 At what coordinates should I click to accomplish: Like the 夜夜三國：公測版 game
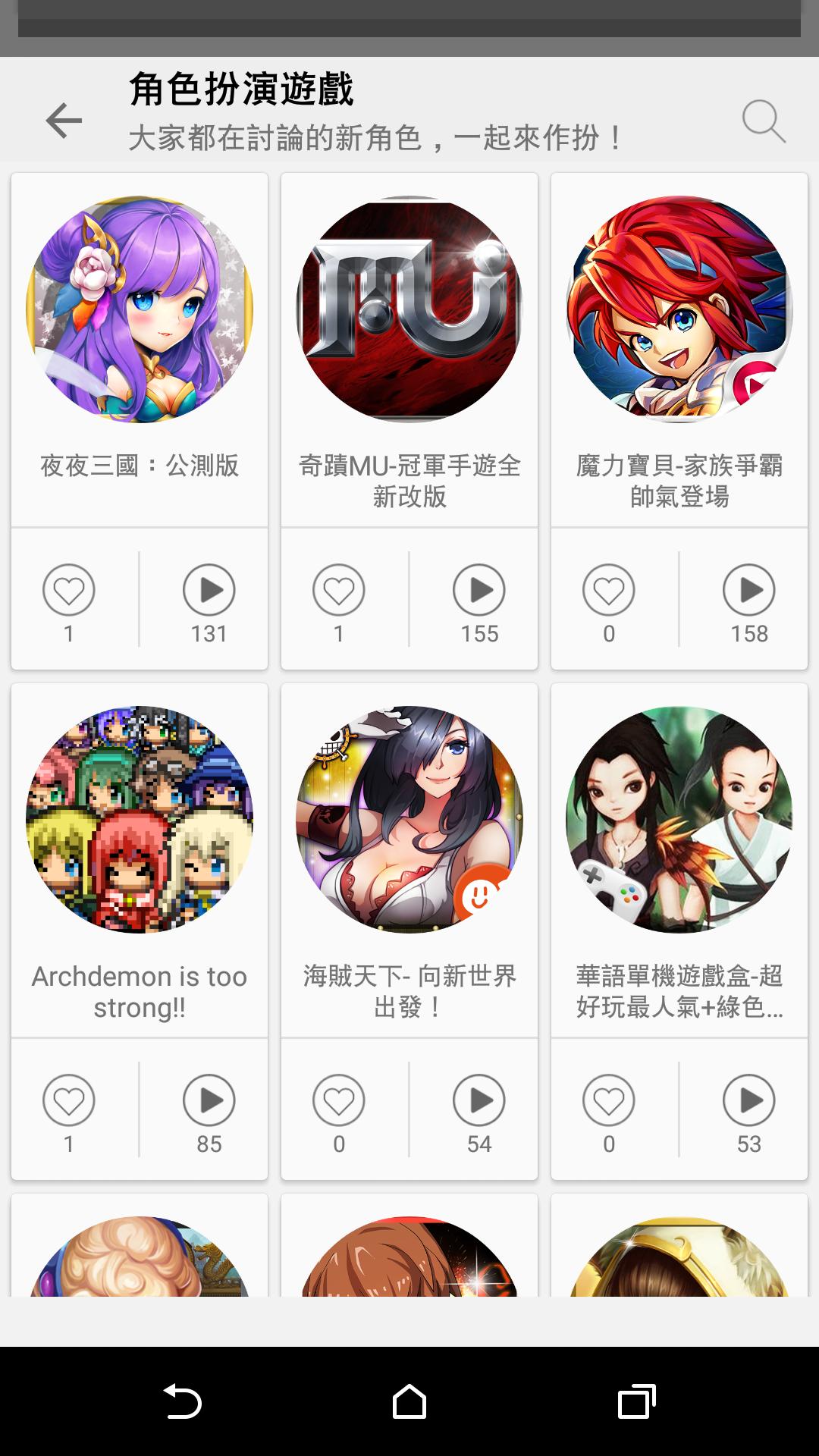tap(69, 590)
